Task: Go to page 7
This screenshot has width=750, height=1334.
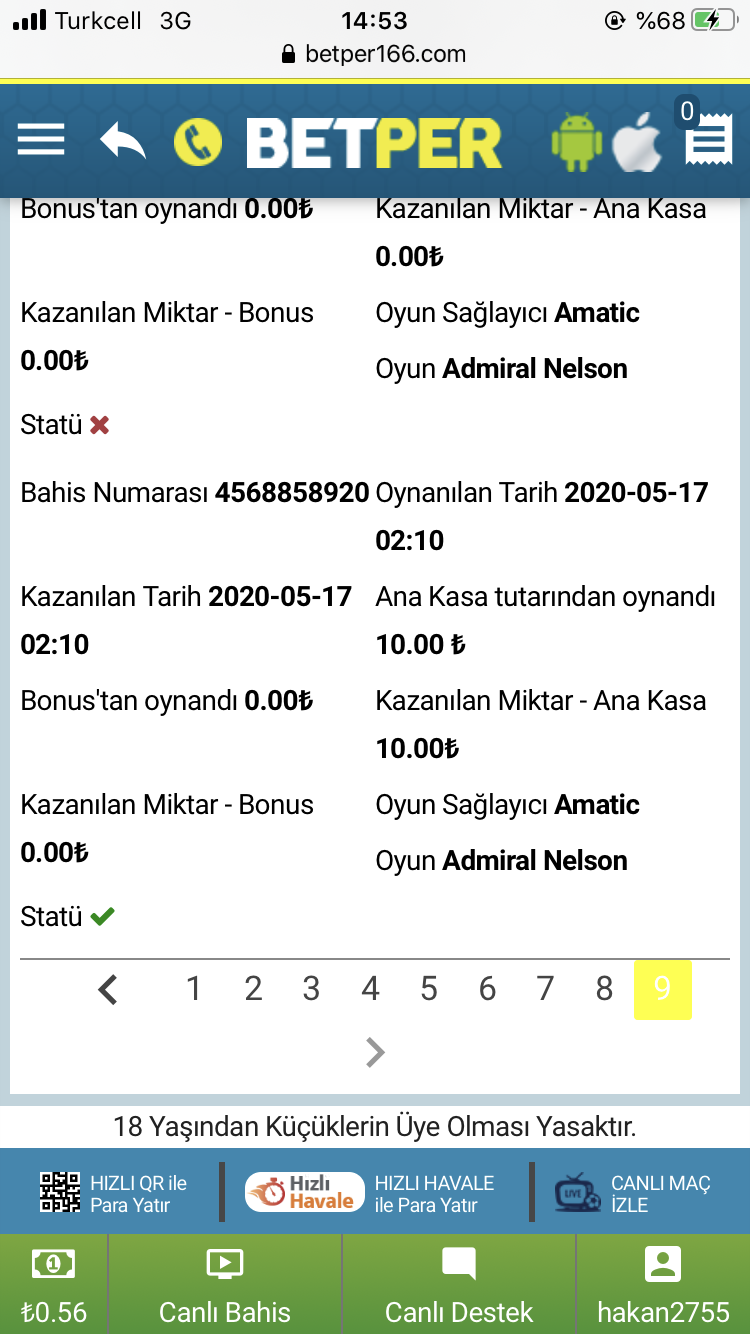Action: pos(545,989)
